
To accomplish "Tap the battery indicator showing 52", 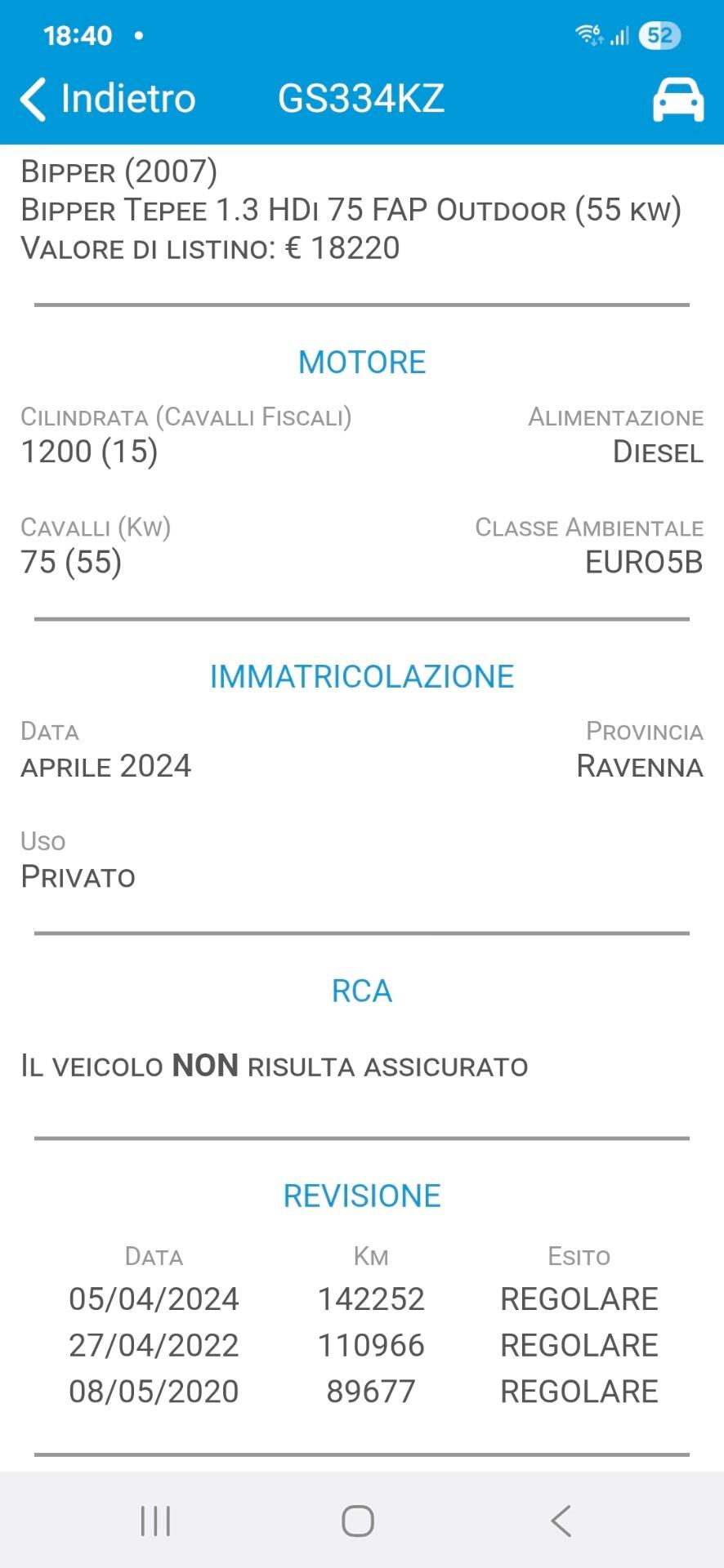I will [x=659, y=34].
